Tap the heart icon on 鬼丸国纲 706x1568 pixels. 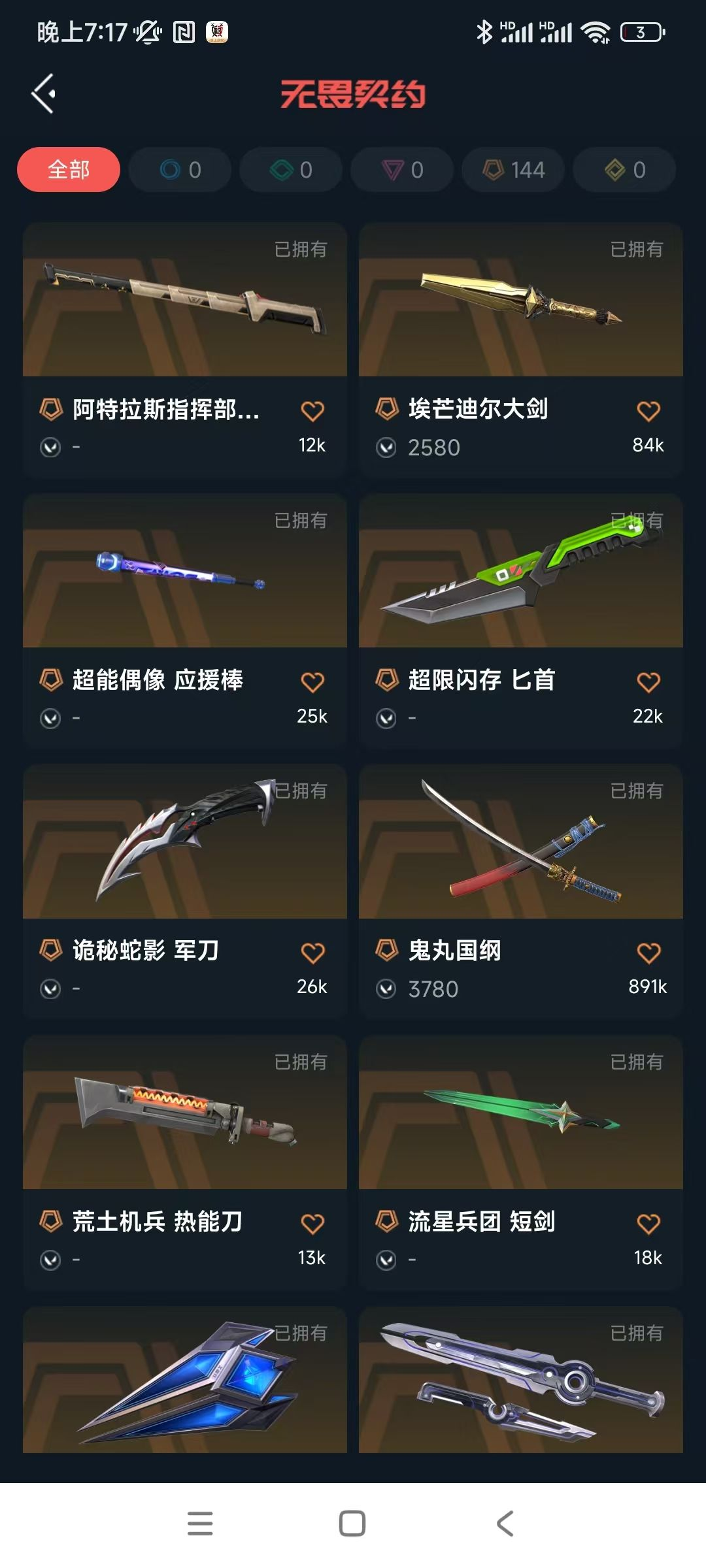(x=648, y=953)
